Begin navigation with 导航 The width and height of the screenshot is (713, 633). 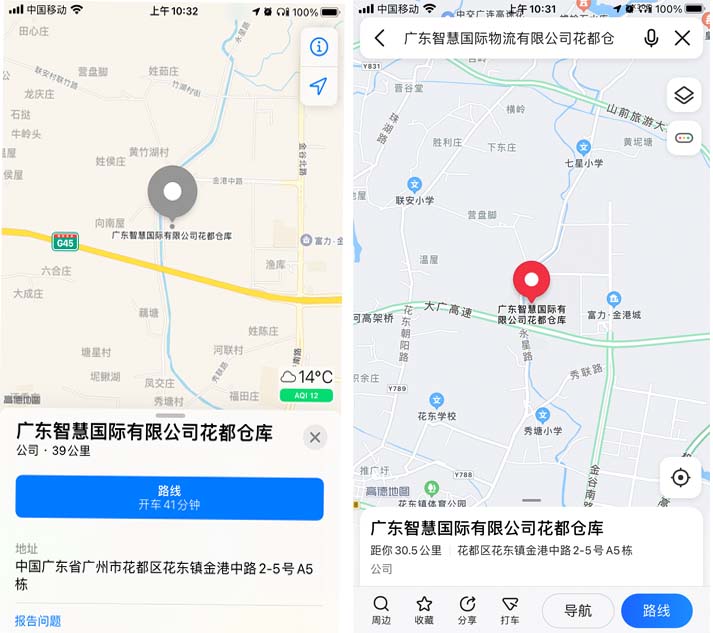(578, 610)
